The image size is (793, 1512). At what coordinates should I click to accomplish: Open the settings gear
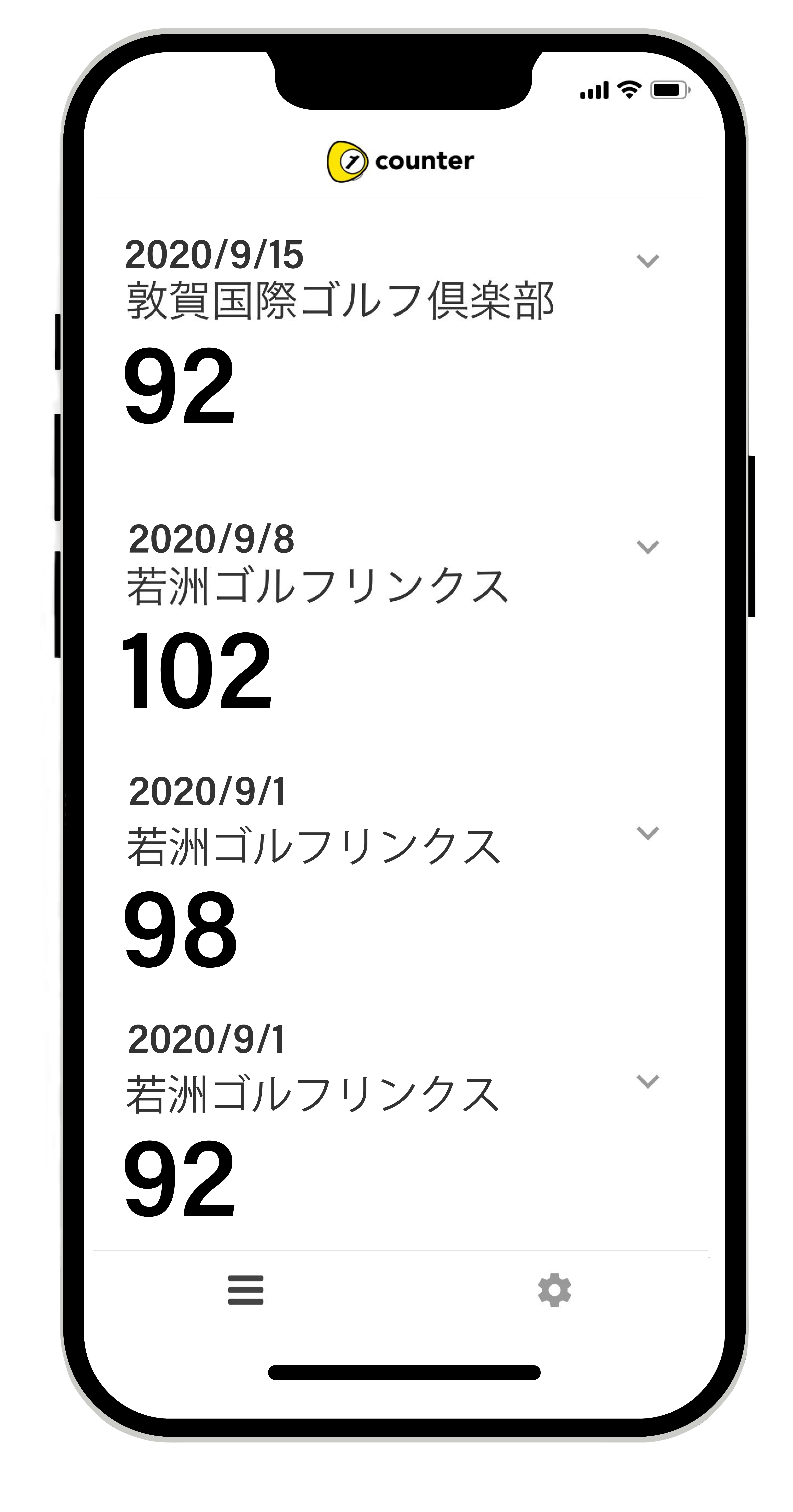554,1290
